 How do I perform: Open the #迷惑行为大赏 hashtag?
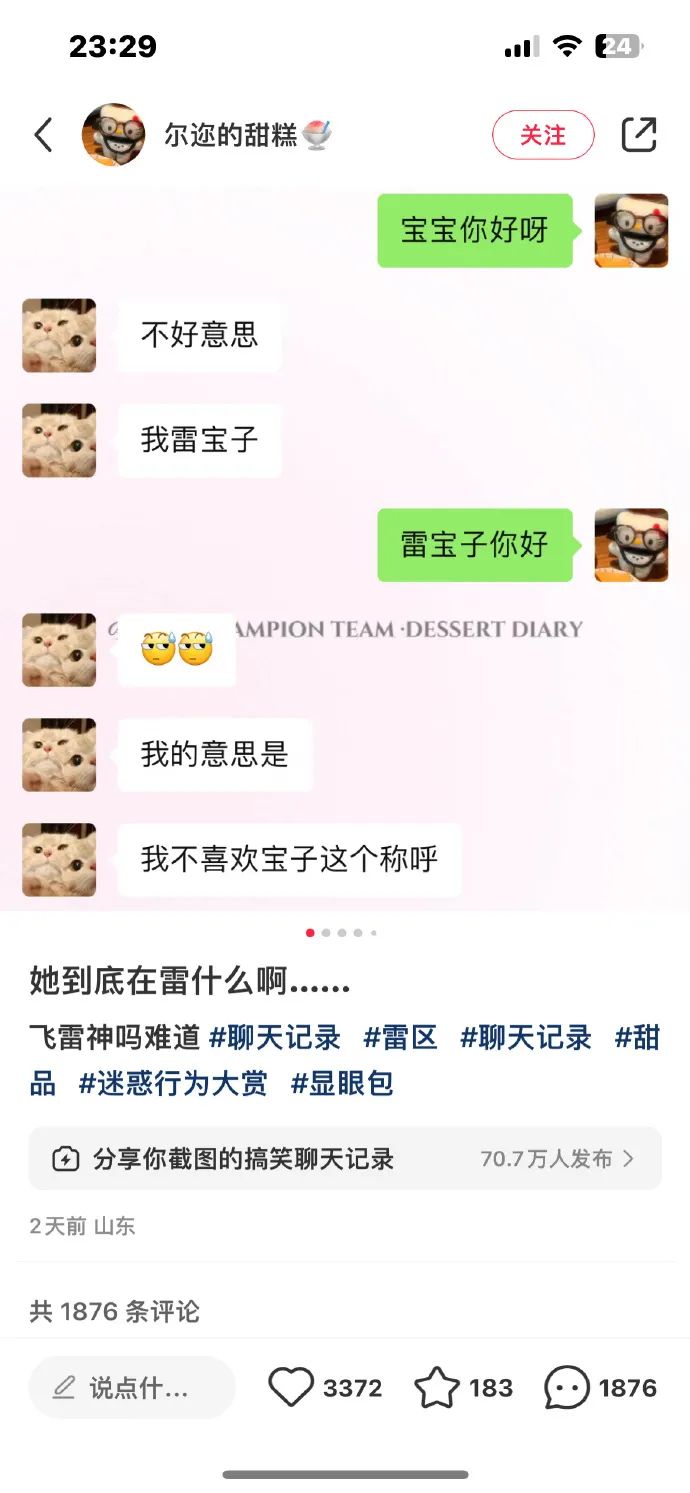coord(173,1083)
